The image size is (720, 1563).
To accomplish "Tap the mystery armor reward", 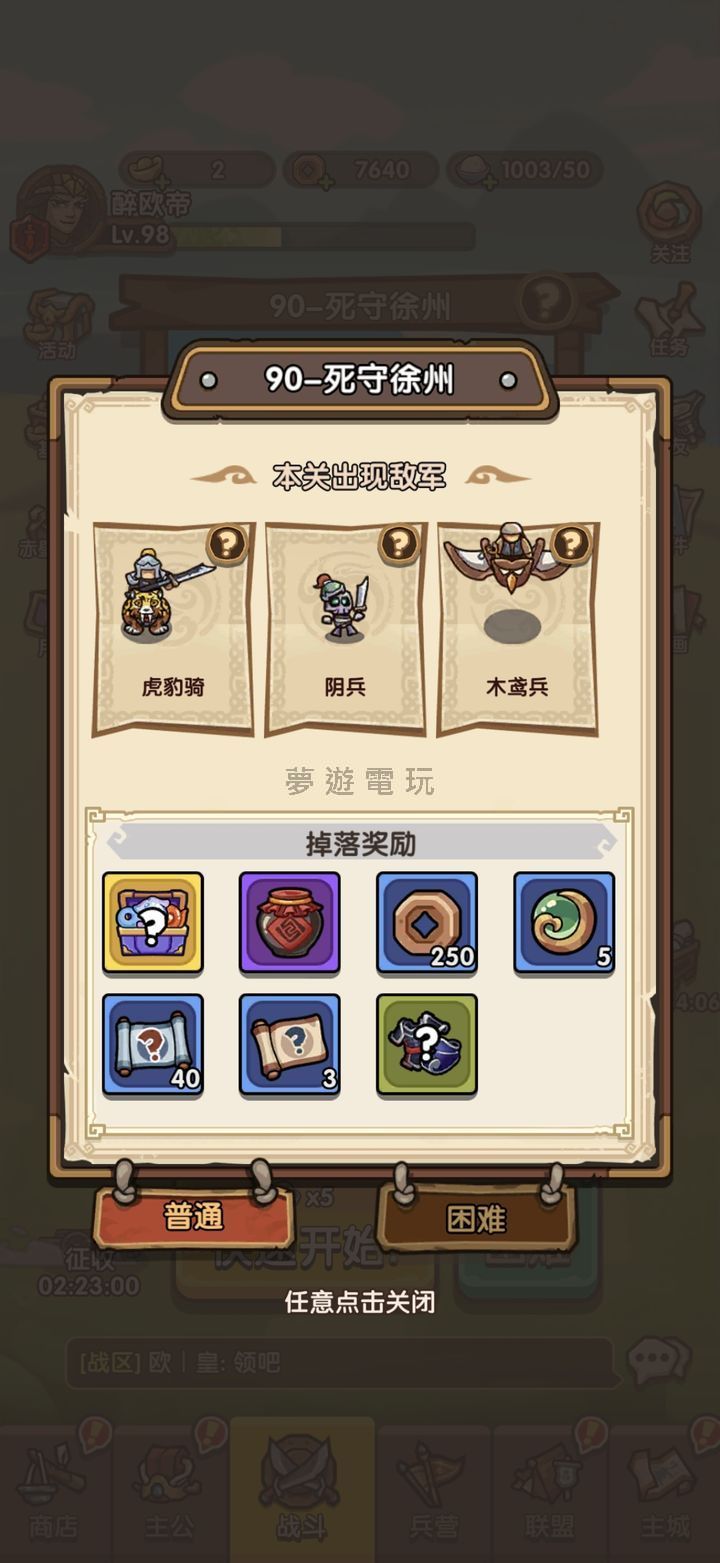I will pyautogui.click(x=427, y=1045).
